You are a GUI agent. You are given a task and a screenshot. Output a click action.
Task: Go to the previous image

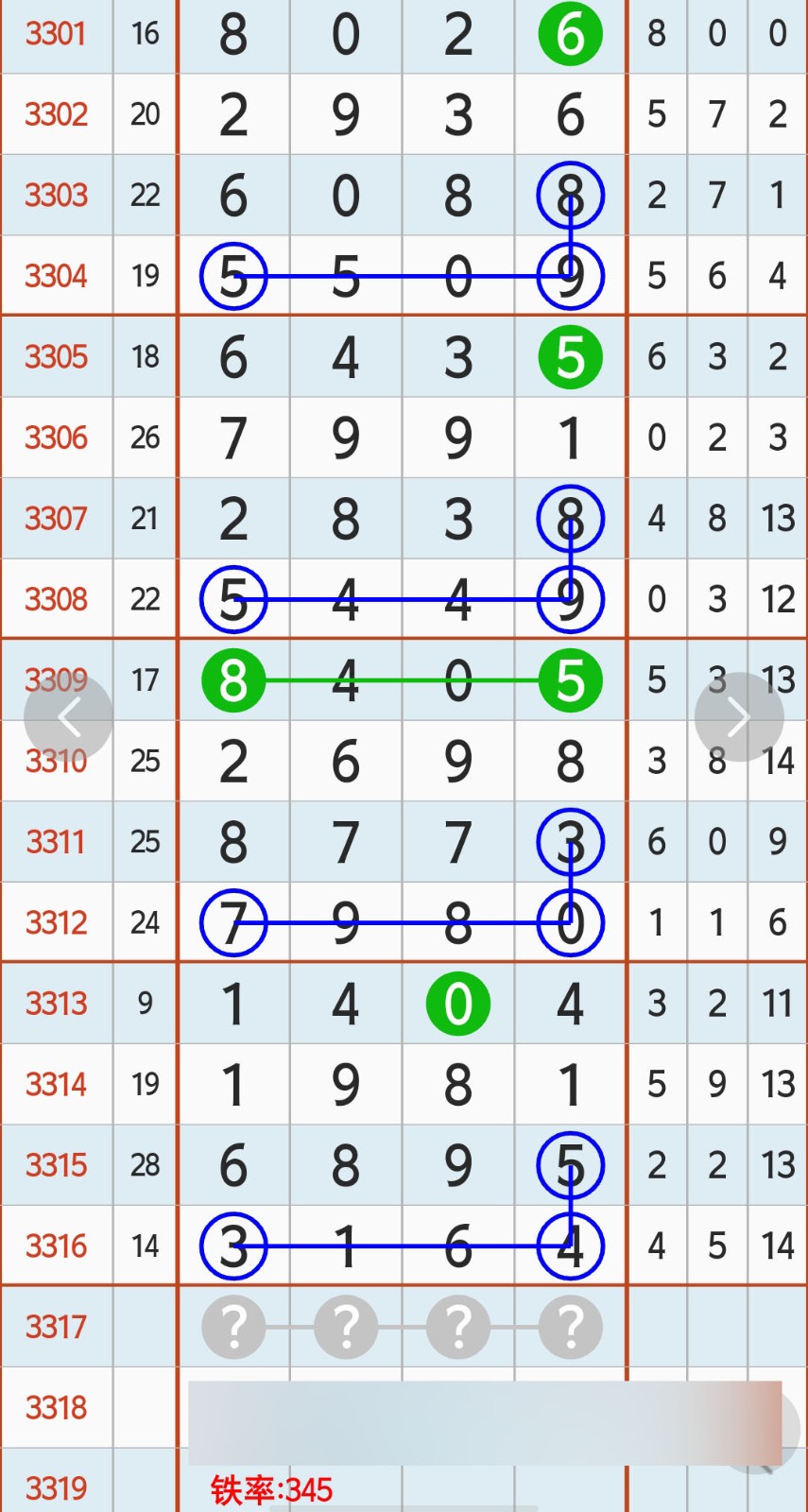pos(68,717)
